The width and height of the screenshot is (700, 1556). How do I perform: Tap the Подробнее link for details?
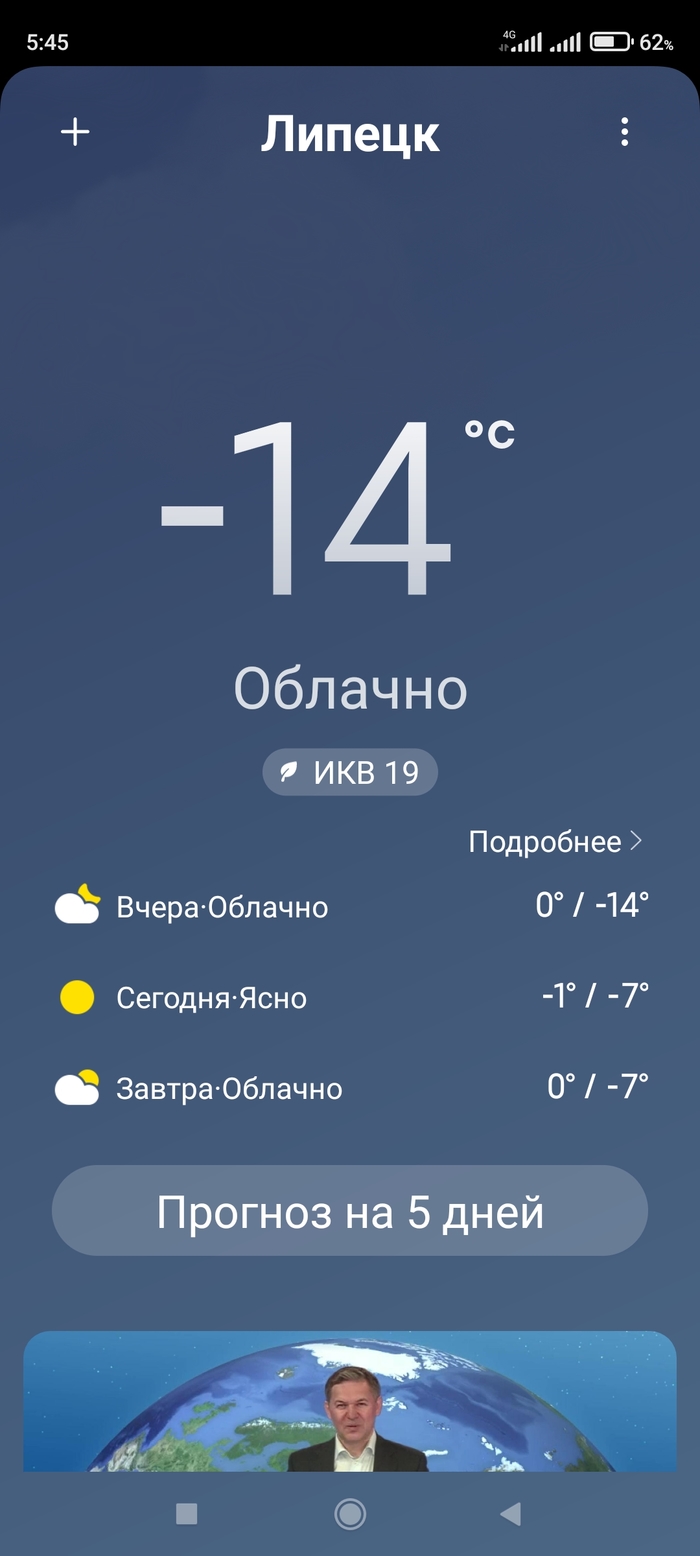[555, 842]
